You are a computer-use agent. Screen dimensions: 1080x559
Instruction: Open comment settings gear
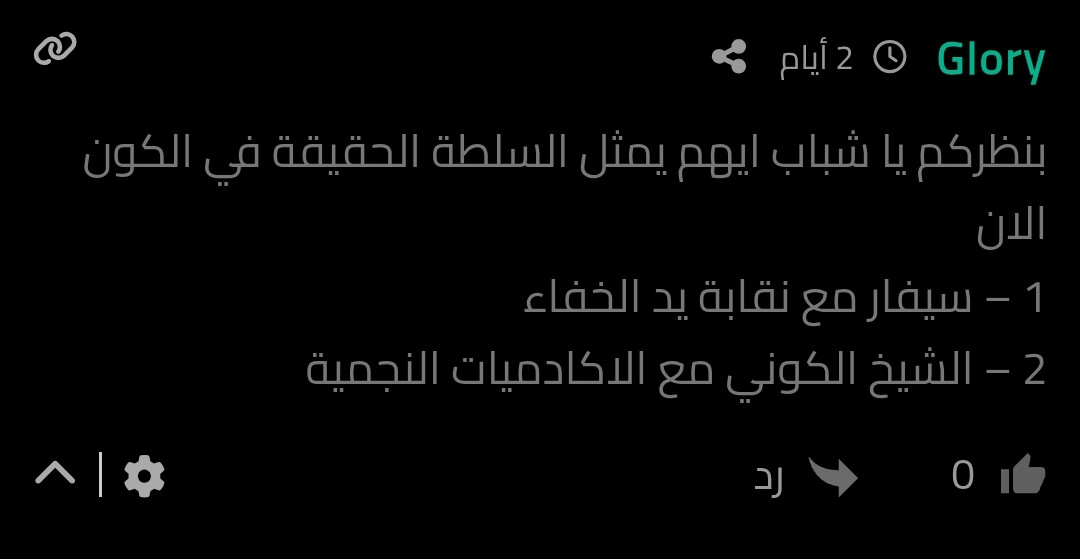tap(144, 476)
